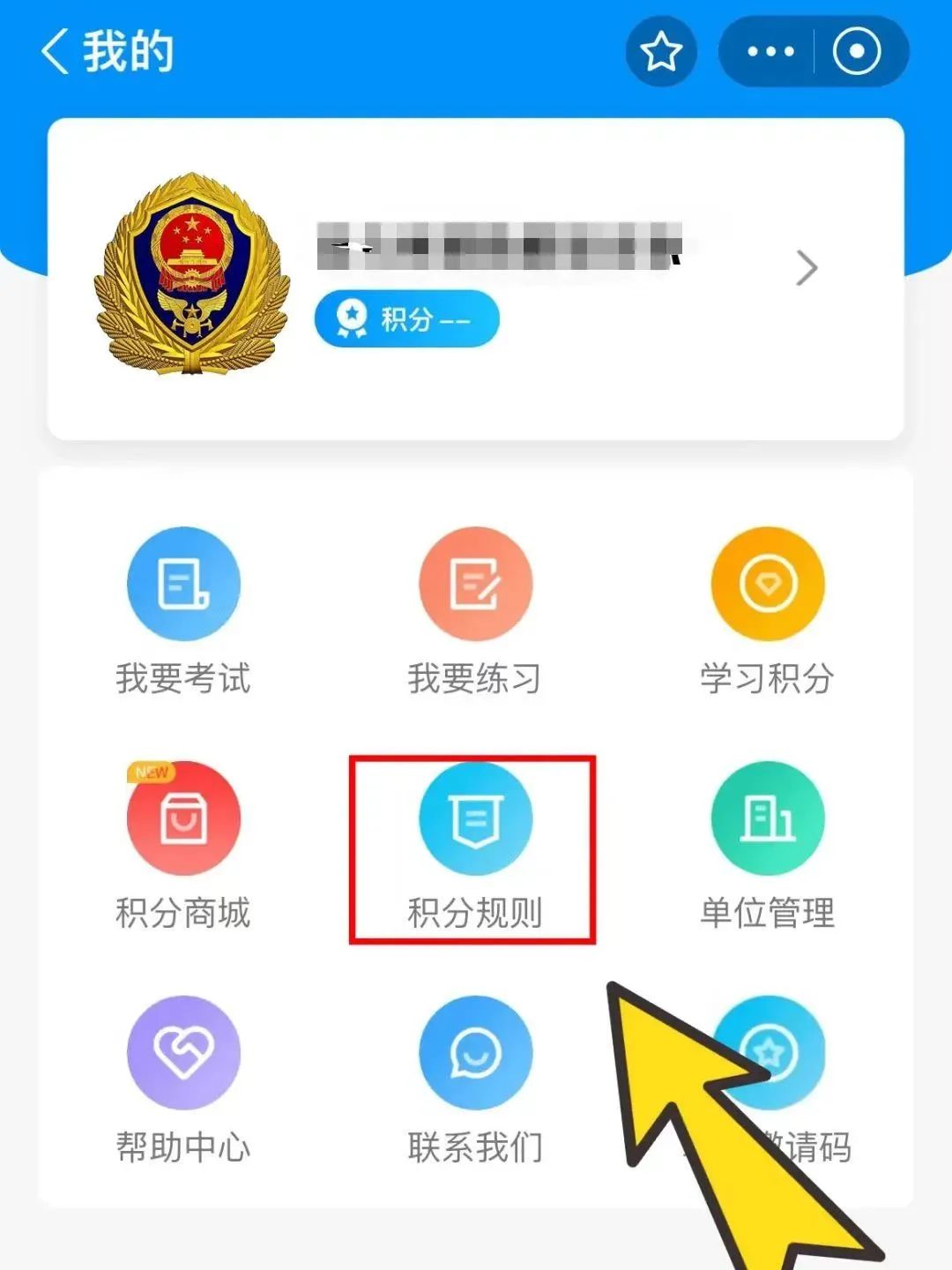952x1270 pixels.
Task: Close the mini program with circle icon
Action: [x=857, y=51]
